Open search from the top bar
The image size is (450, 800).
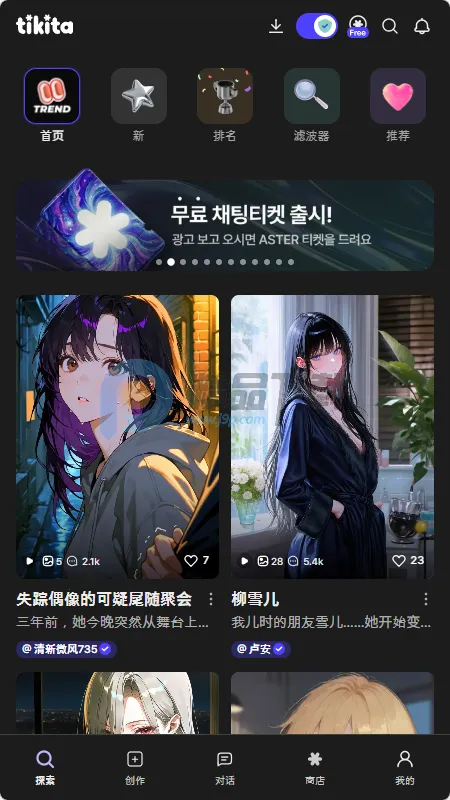[390, 26]
